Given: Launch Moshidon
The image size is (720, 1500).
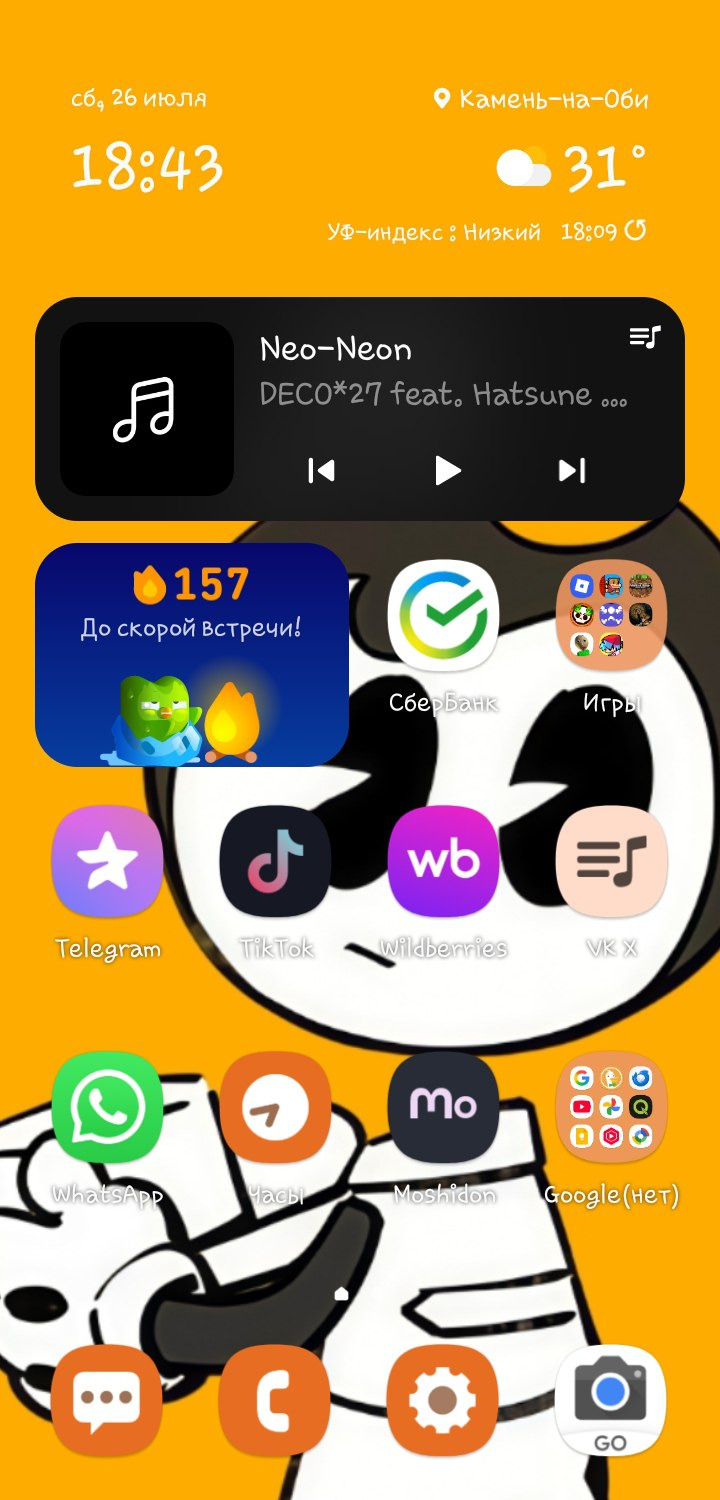Looking at the screenshot, I should click(443, 1107).
